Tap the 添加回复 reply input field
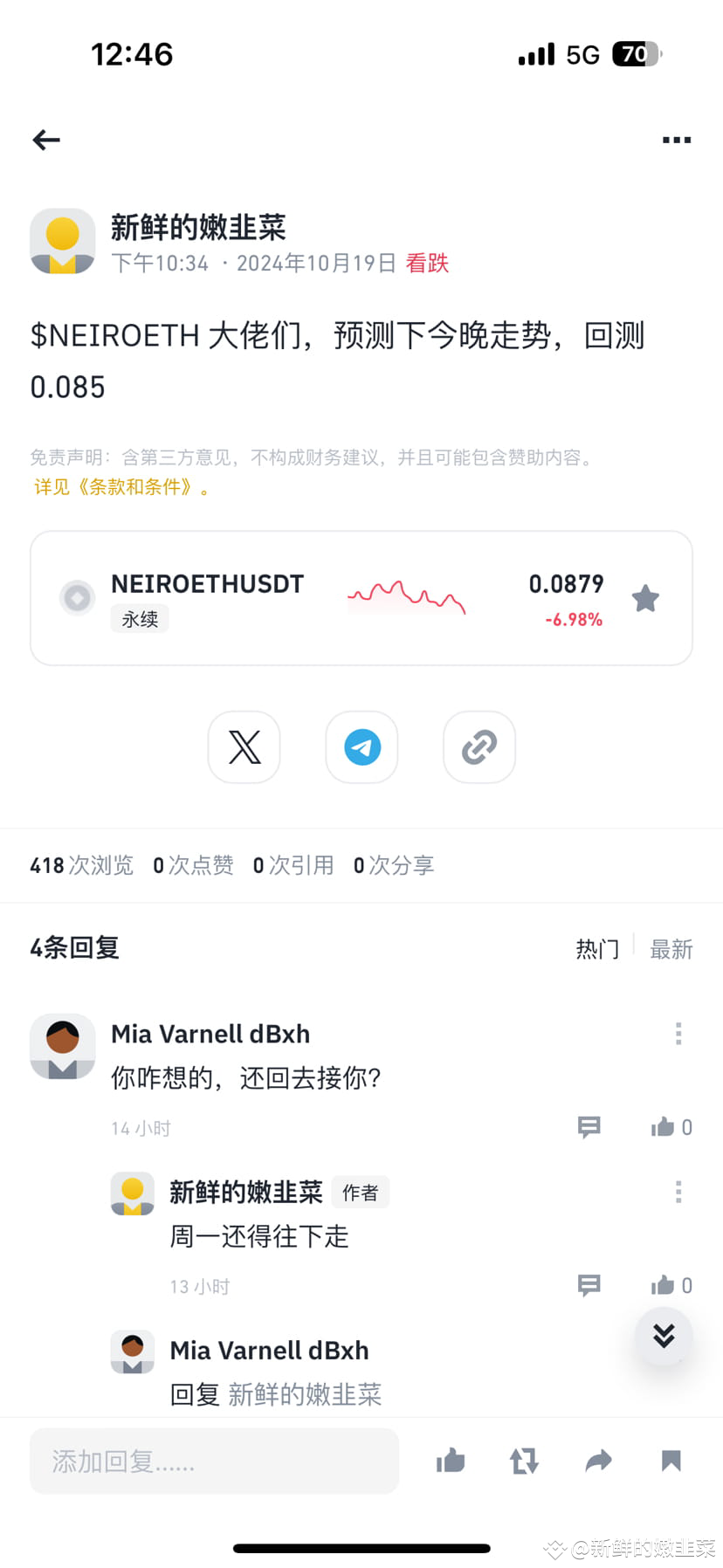 (x=213, y=1461)
